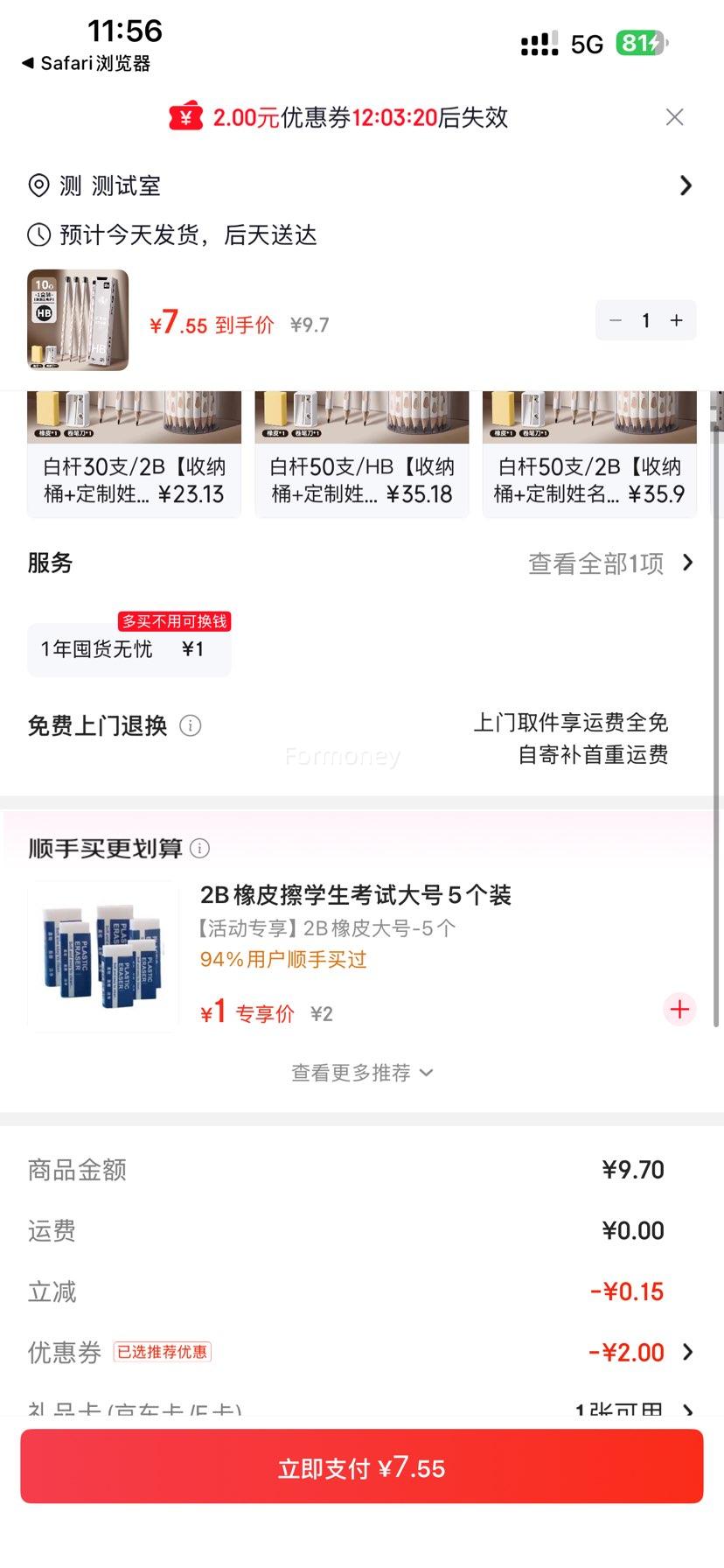Expand 查看更多推荐 recommendations
This screenshot has width=724, height=1568.
coord(361,1073)
